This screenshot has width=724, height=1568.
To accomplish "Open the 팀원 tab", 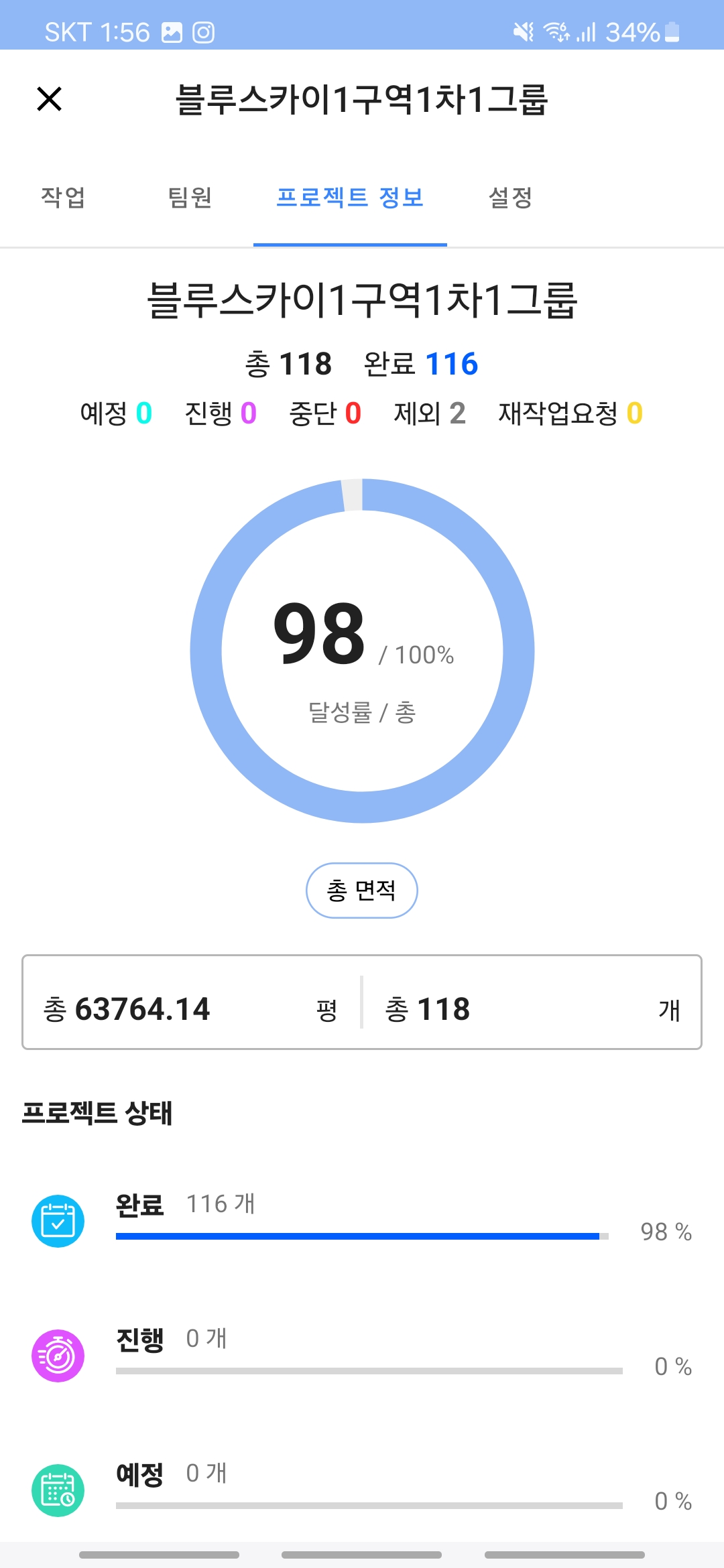I will [190, 197].
